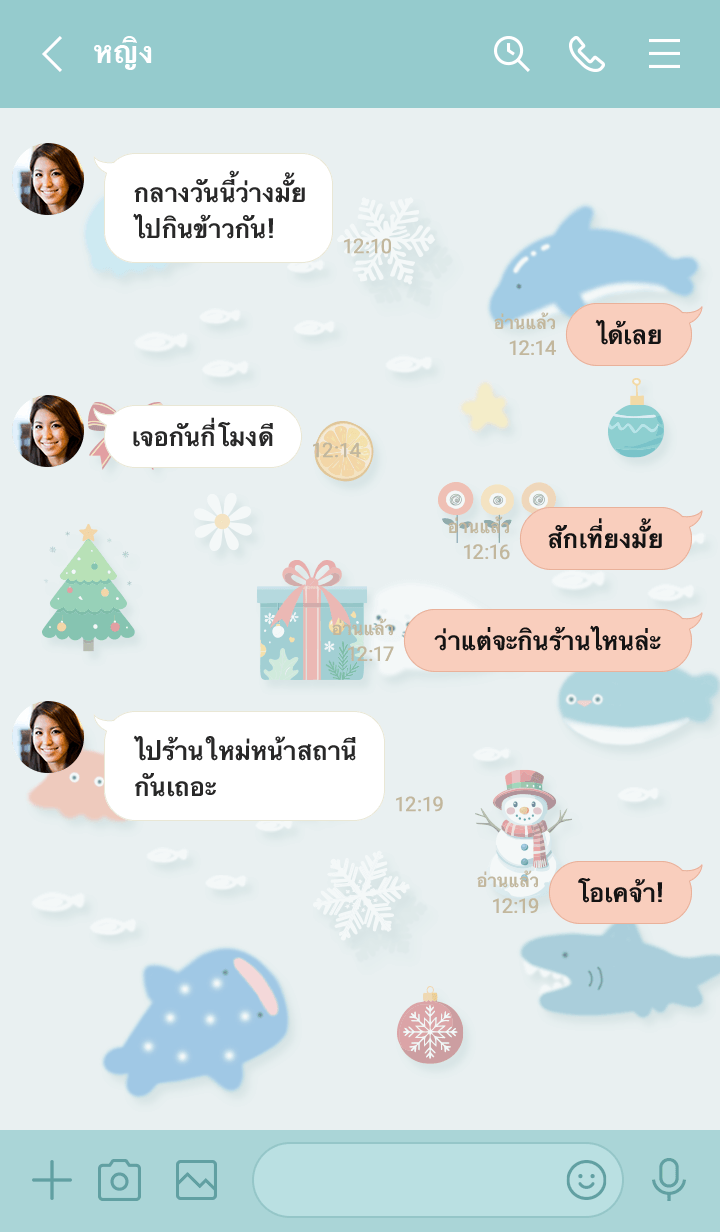Open the camera to take a photo
Viewport: 720px width, 1232px height.
tap(119, 1181)
